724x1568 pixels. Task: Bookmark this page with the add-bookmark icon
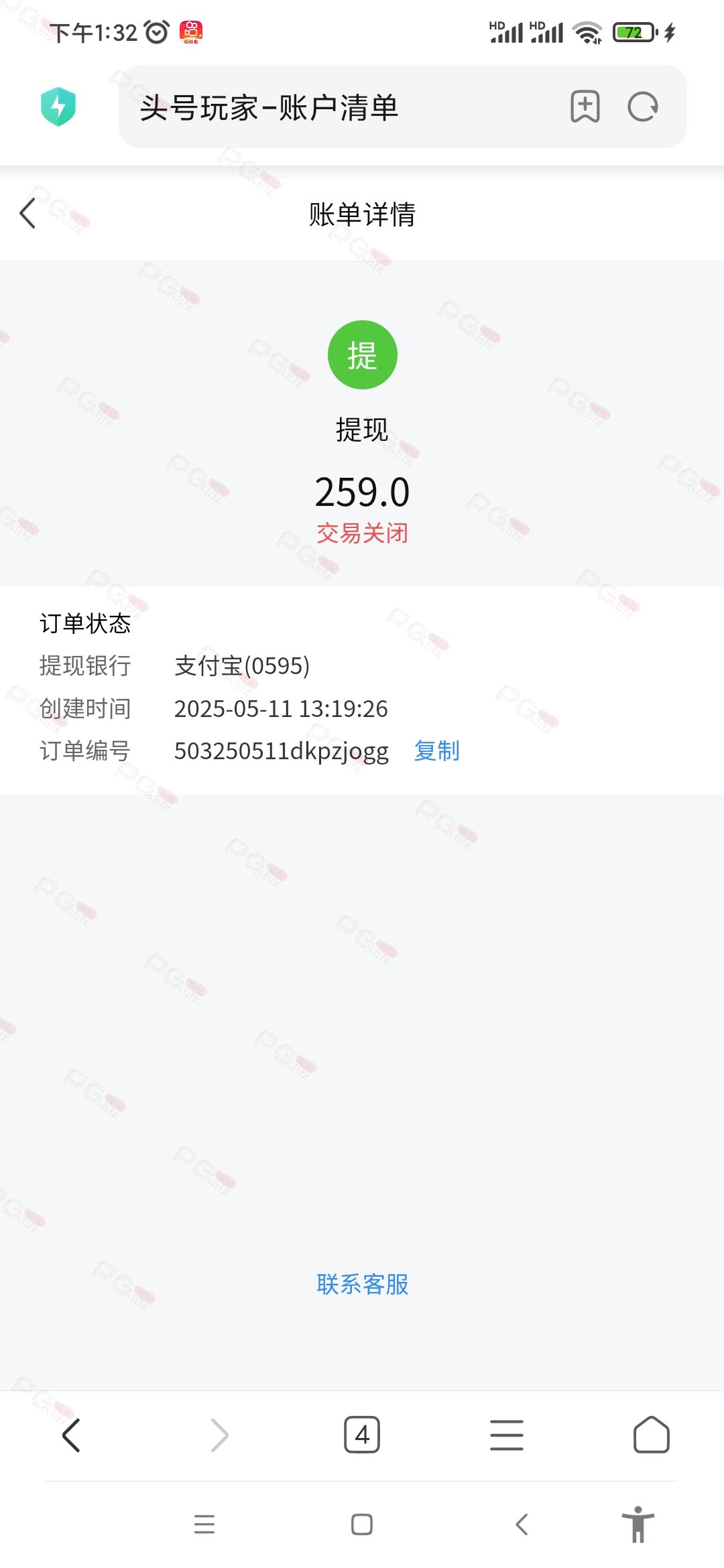(585, 107)
